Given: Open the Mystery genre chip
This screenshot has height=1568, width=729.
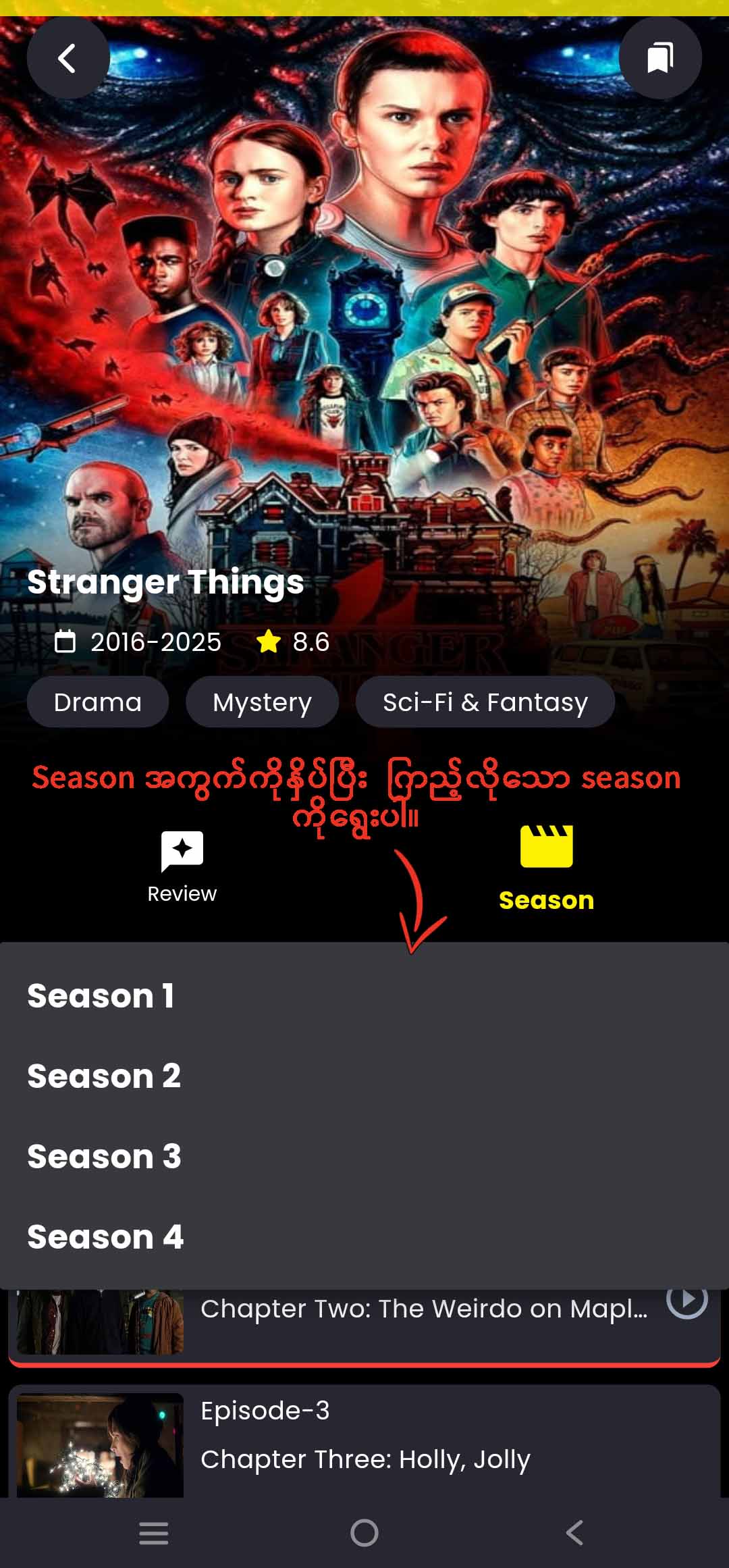Looking at the screenshot, I should pos(262,702).
